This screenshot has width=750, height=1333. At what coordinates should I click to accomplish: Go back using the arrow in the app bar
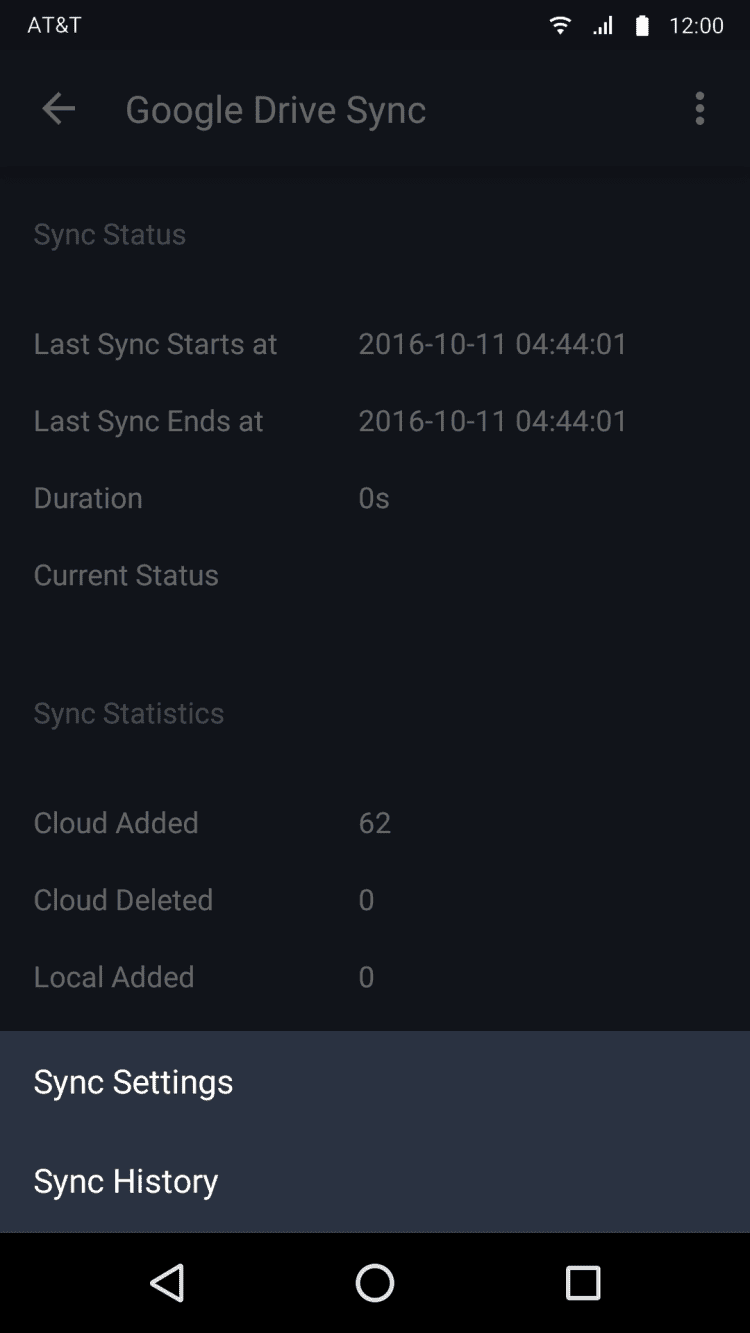(59, 109)
